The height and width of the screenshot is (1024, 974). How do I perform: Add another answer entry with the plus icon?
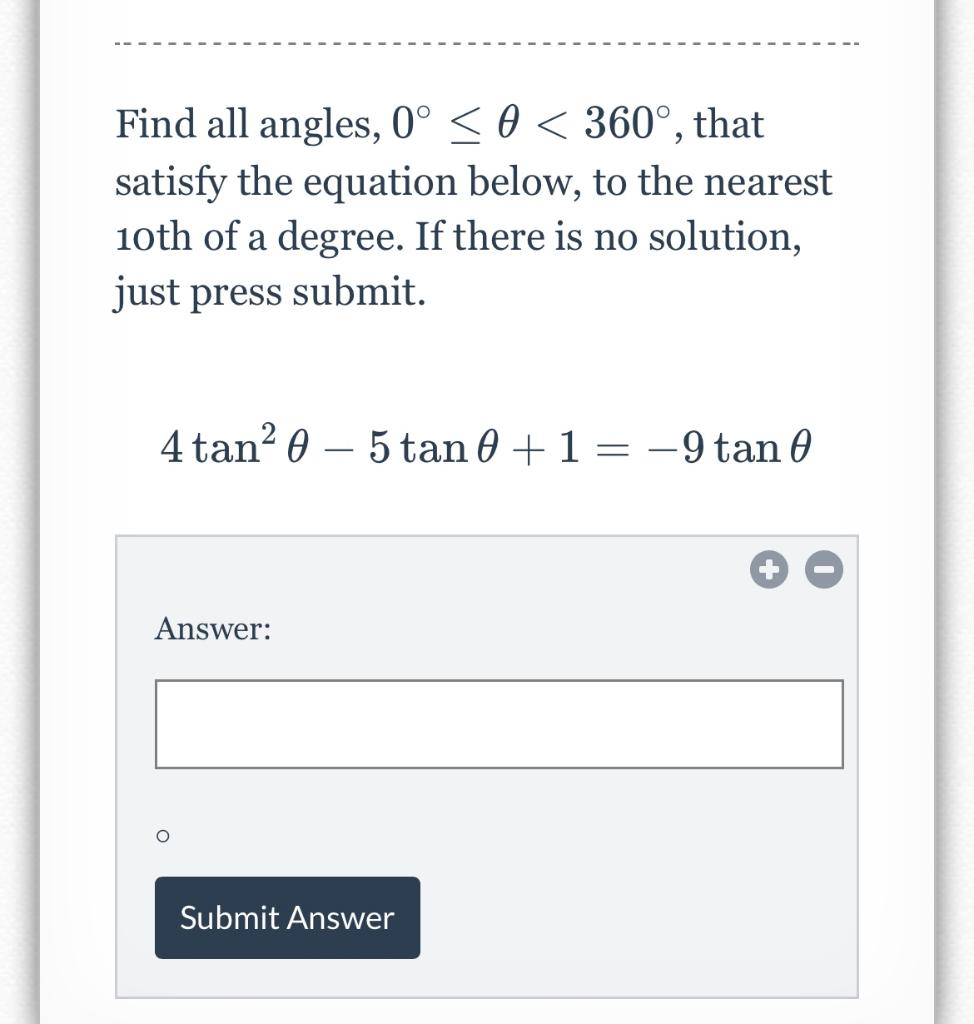point(768,570)
